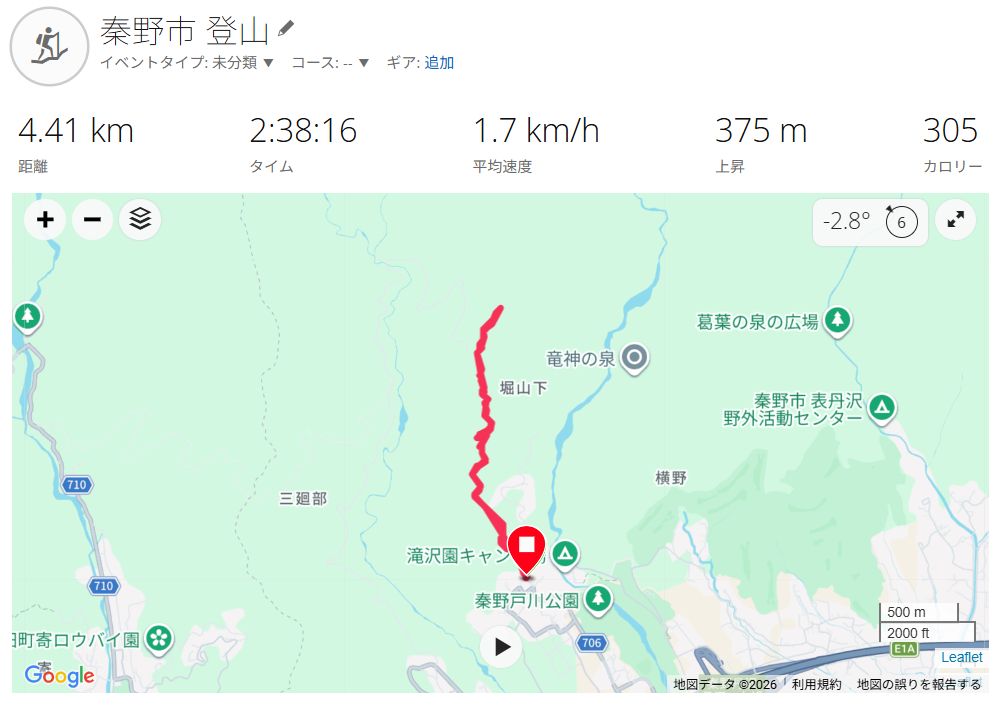1003x706 pixels.
Task: Open the Leaflet attribution link
Action: click(x=961, y=657)
